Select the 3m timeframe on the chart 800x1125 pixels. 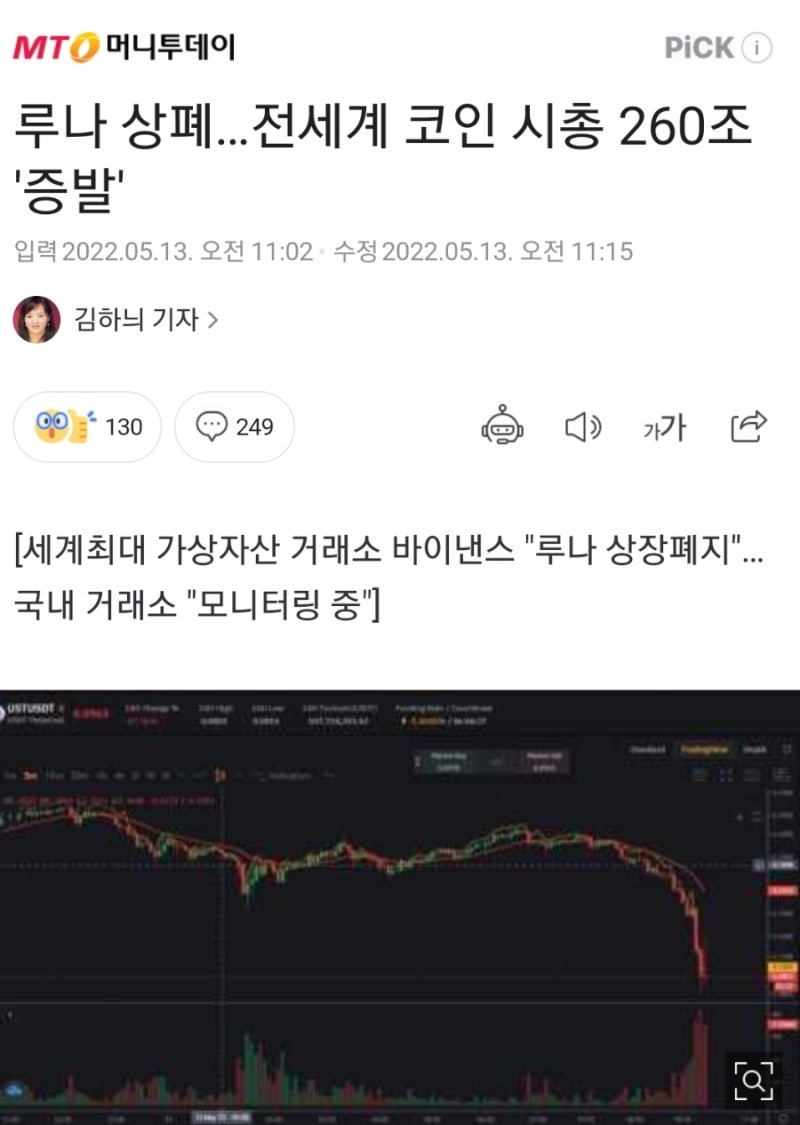pyautogui.click(x=30, y=776)
